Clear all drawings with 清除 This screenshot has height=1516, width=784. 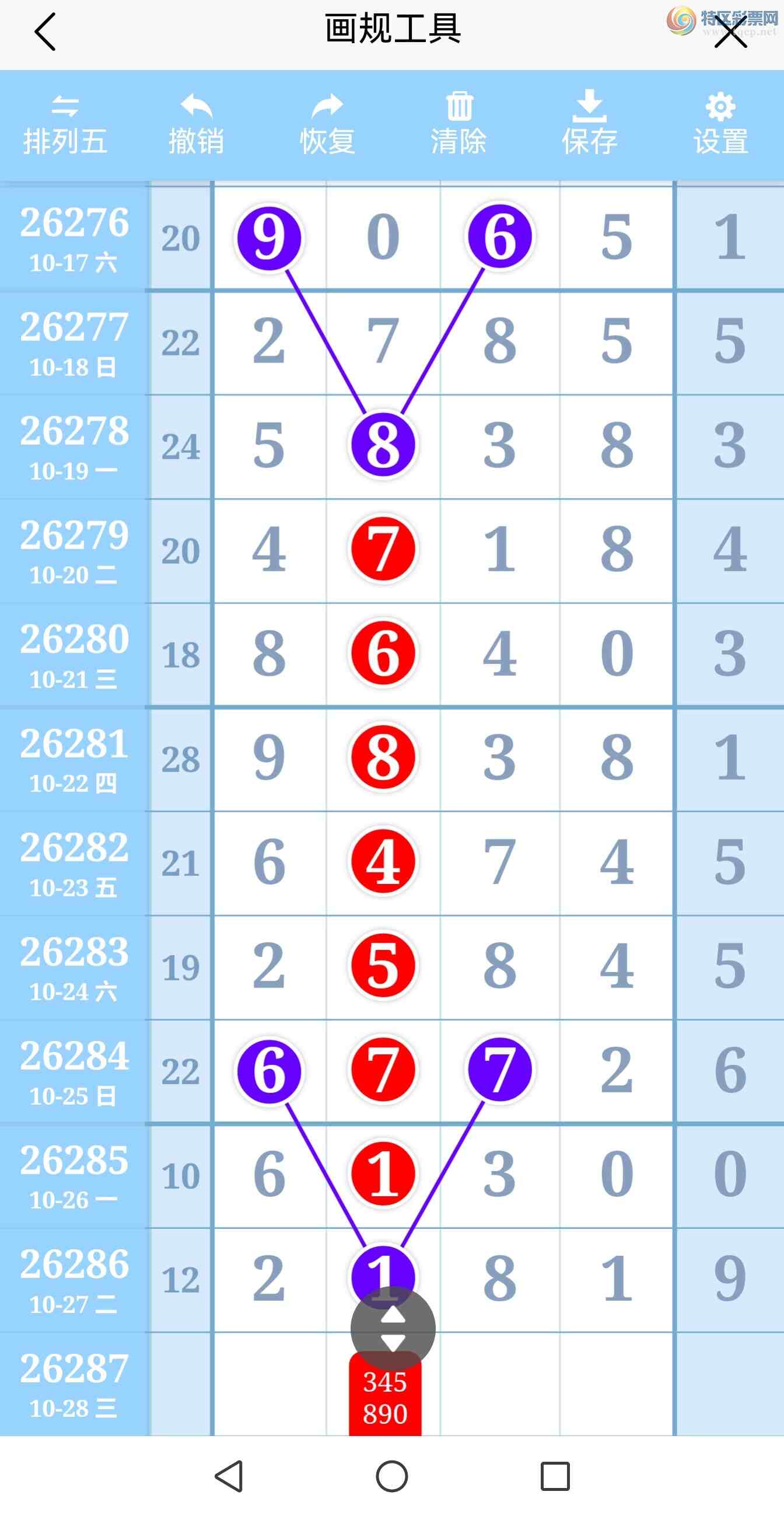(x=459, y=125)
